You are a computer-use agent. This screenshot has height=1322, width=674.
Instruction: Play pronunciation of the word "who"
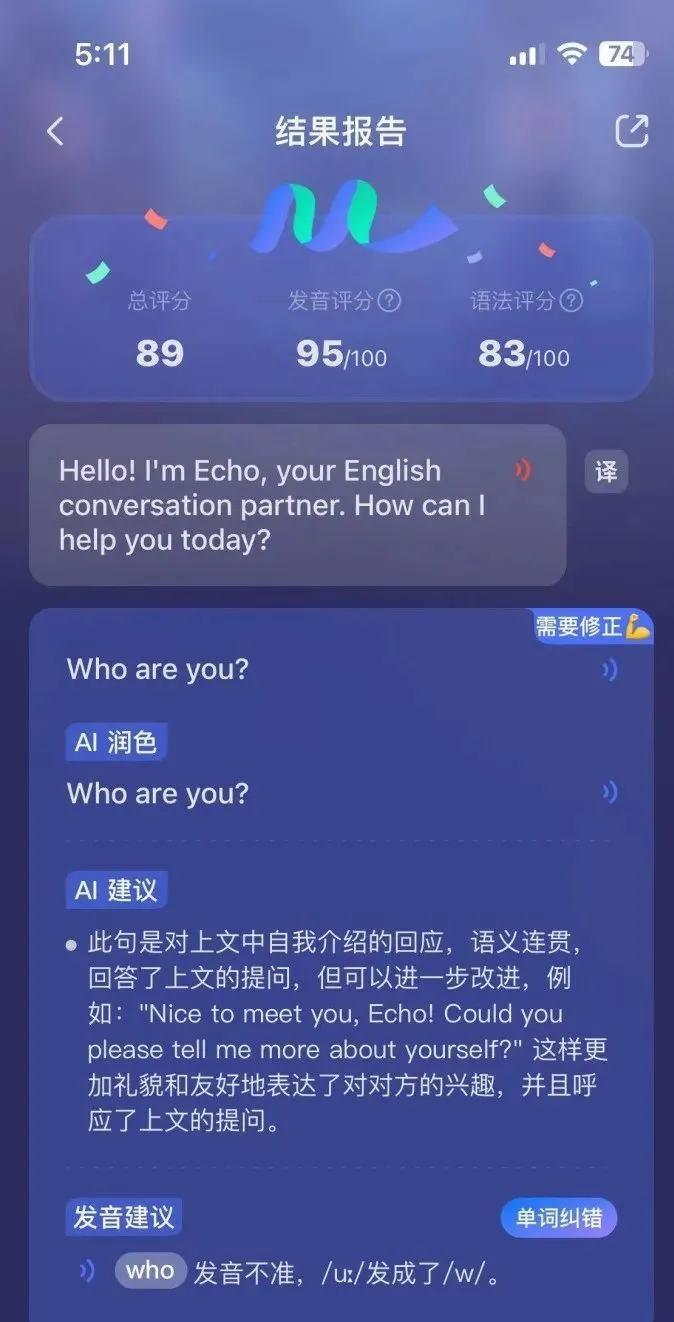point(88,1271)
